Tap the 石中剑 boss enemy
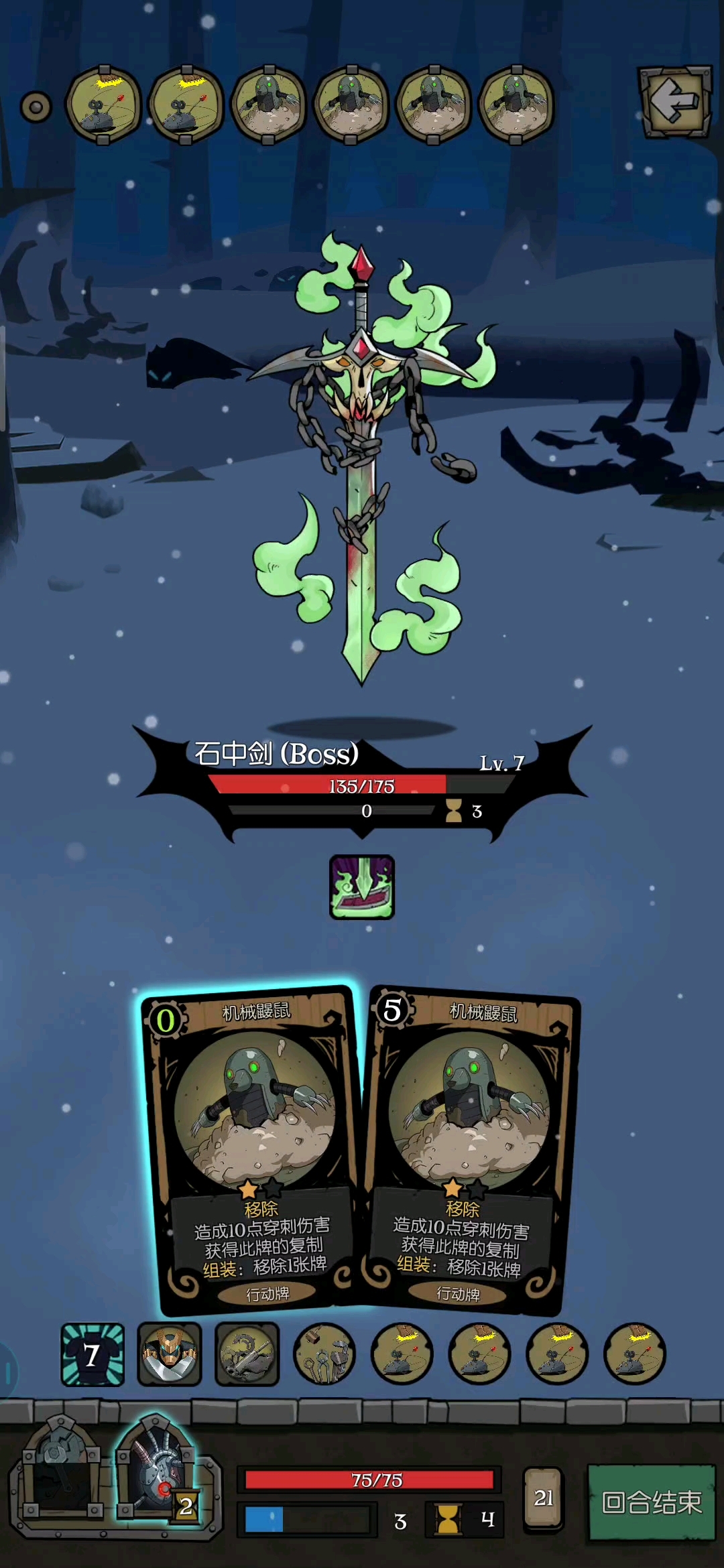The width and height of the screenshot is (724, 1568). pos(362,456)
